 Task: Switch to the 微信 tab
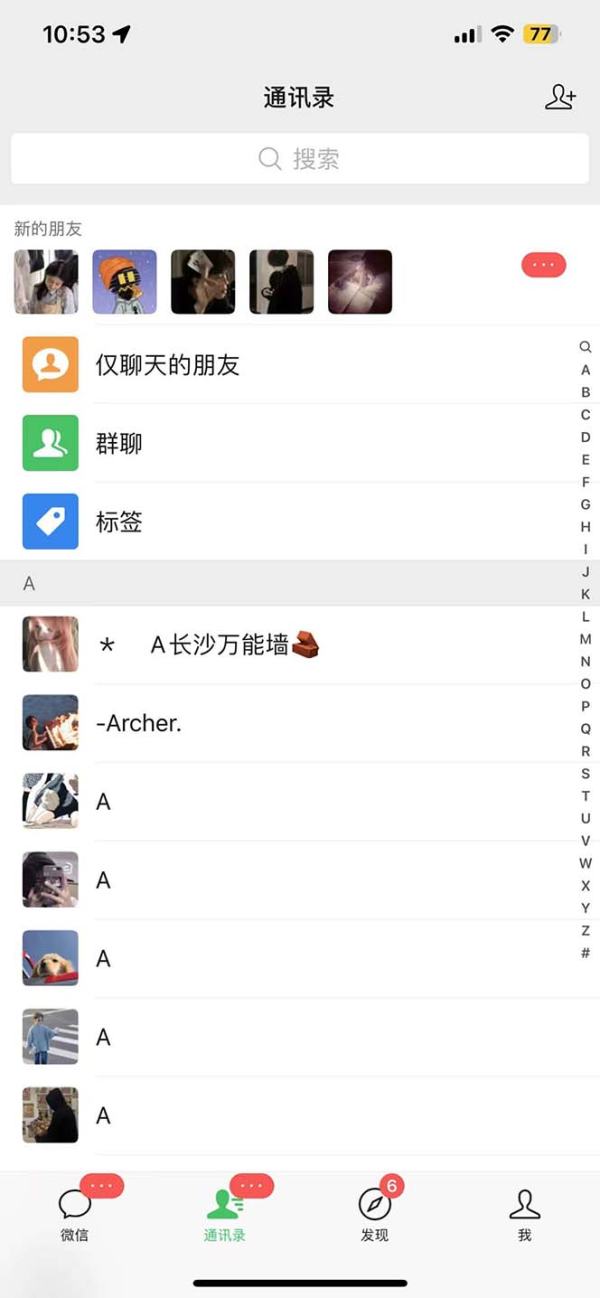pos(75,1214)
